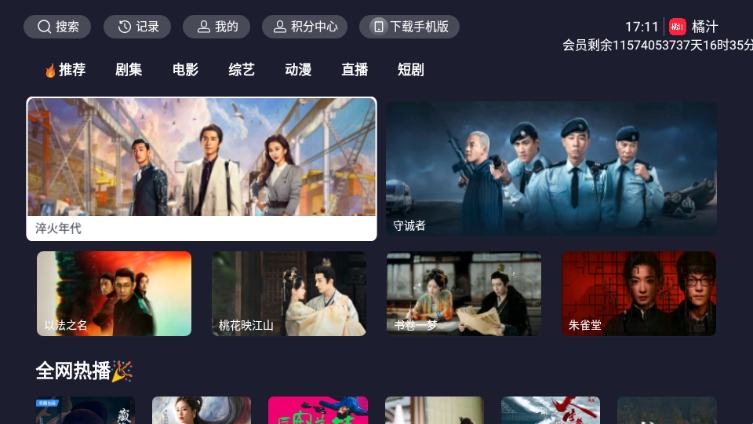Viewport: 753px width, 424px height.
Task: Open the 朱雀堂 card
Action: click(x=639, y=293)
